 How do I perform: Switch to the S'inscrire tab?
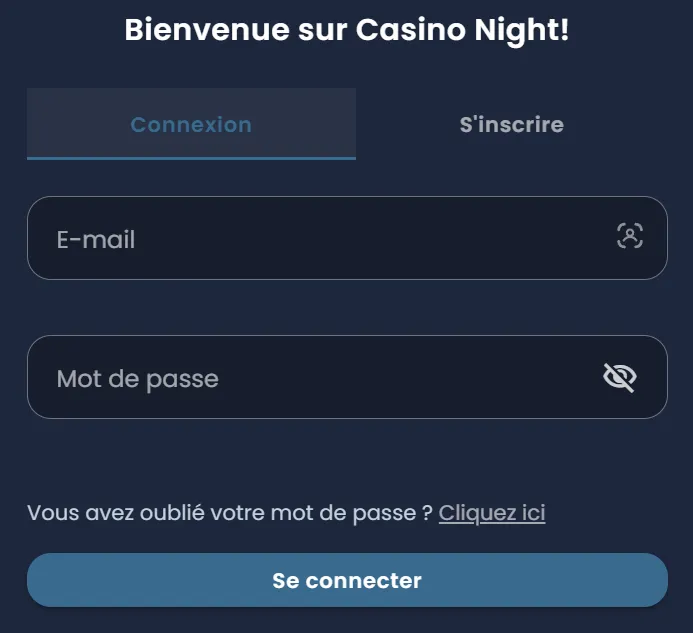click(511, 125)
